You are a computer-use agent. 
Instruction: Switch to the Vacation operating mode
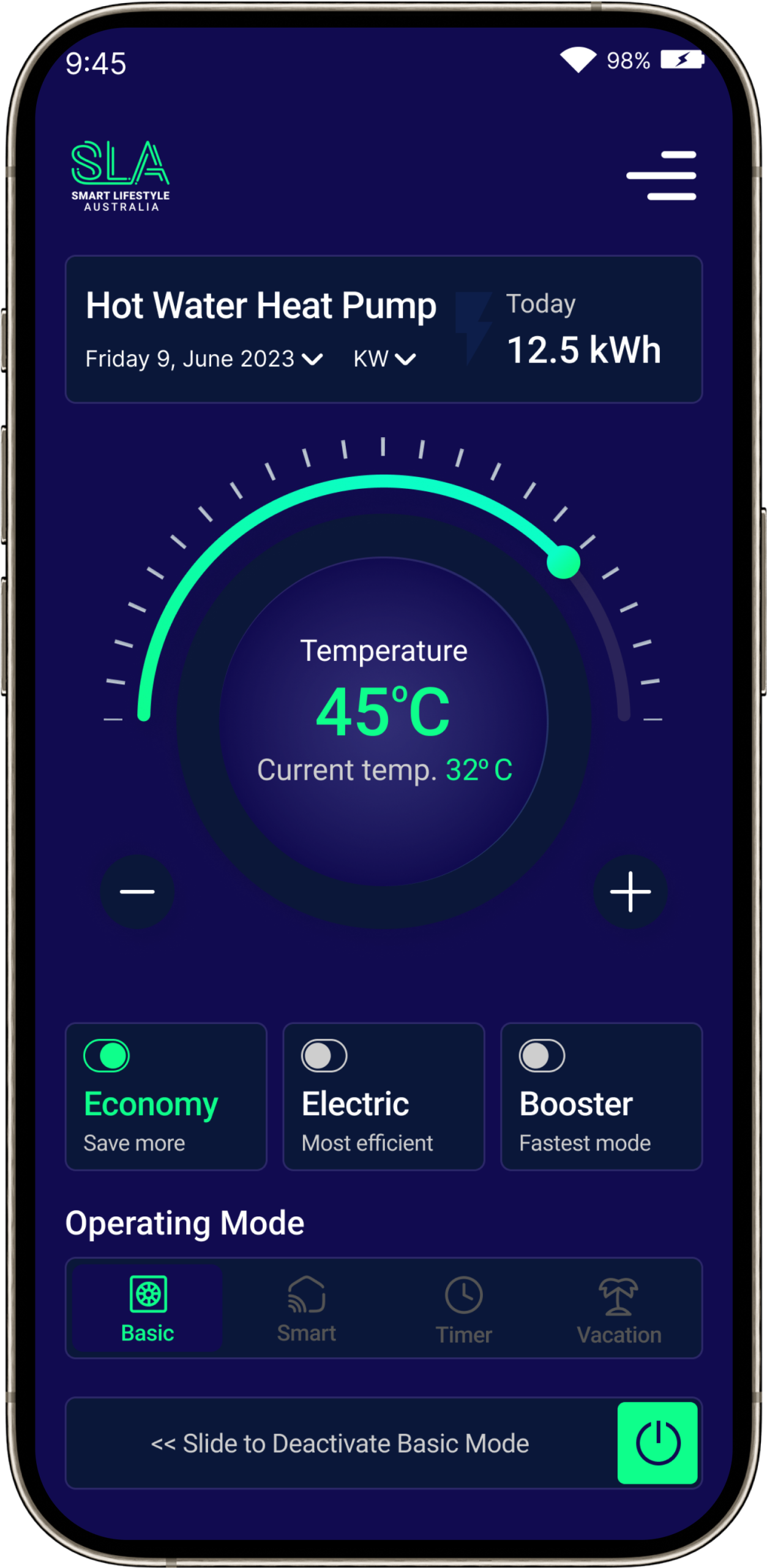tap(619, 1308)
